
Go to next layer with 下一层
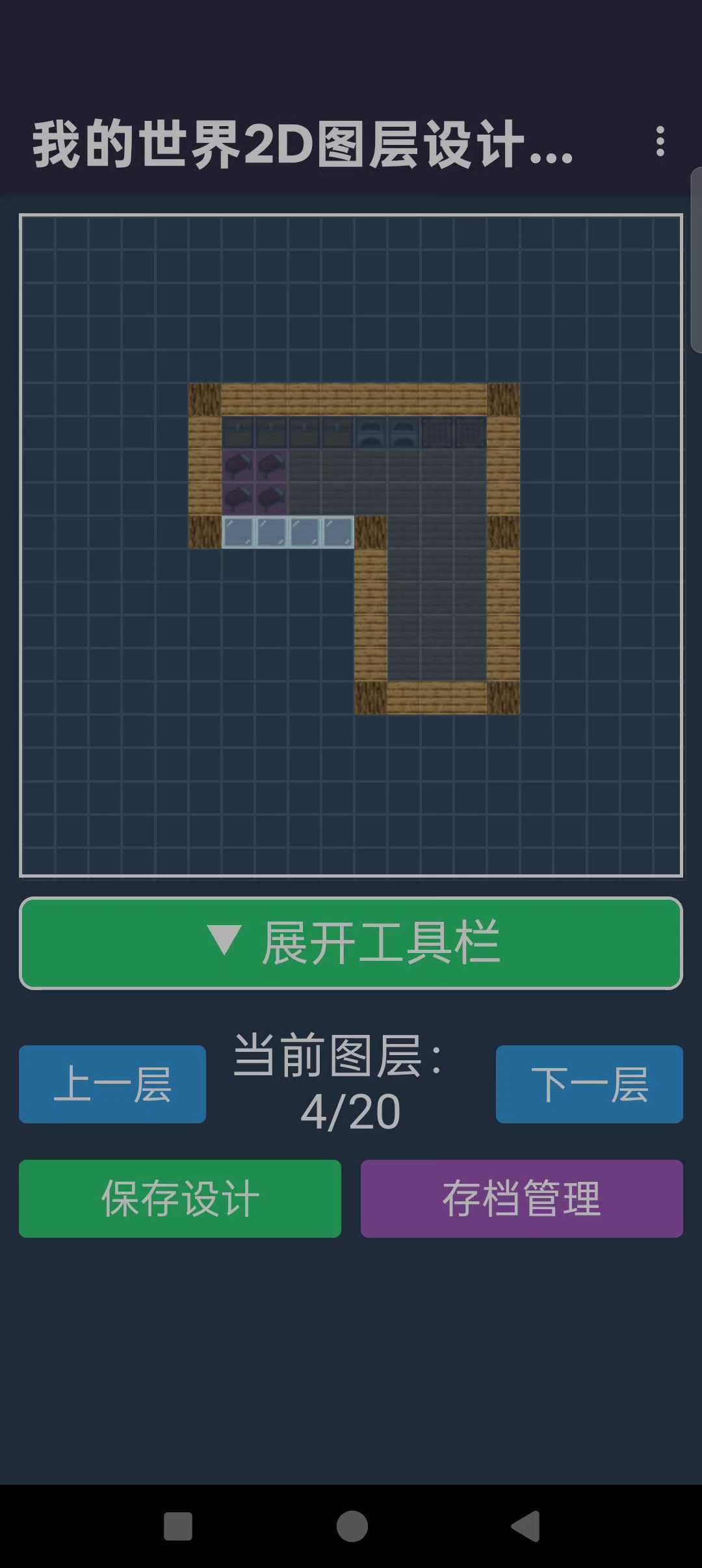point(589,1084)
